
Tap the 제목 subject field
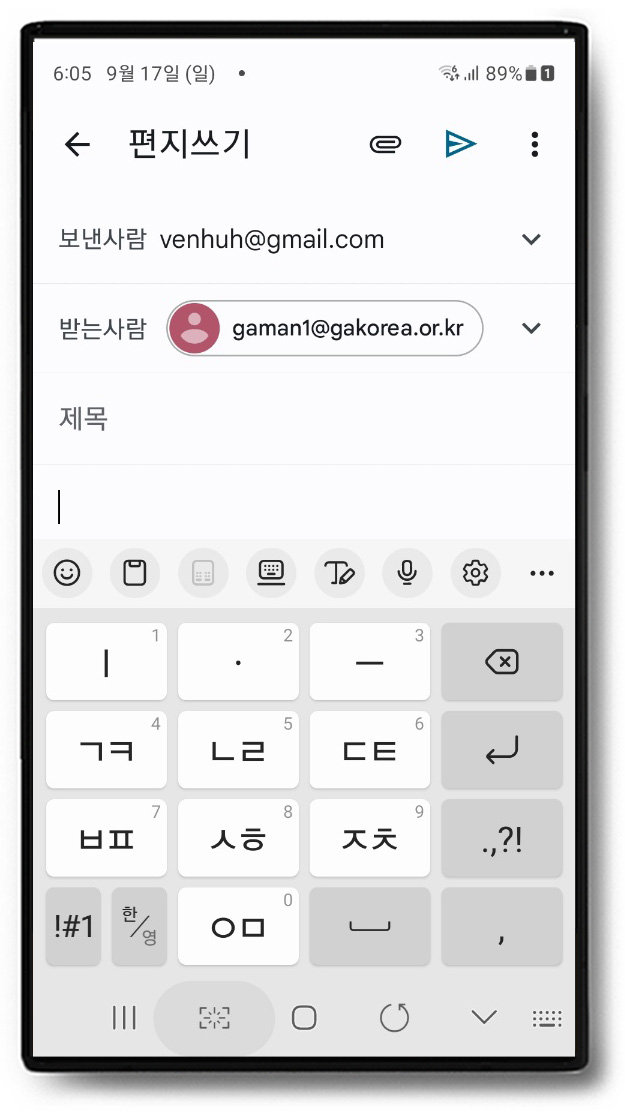click(x=300, y=418)
